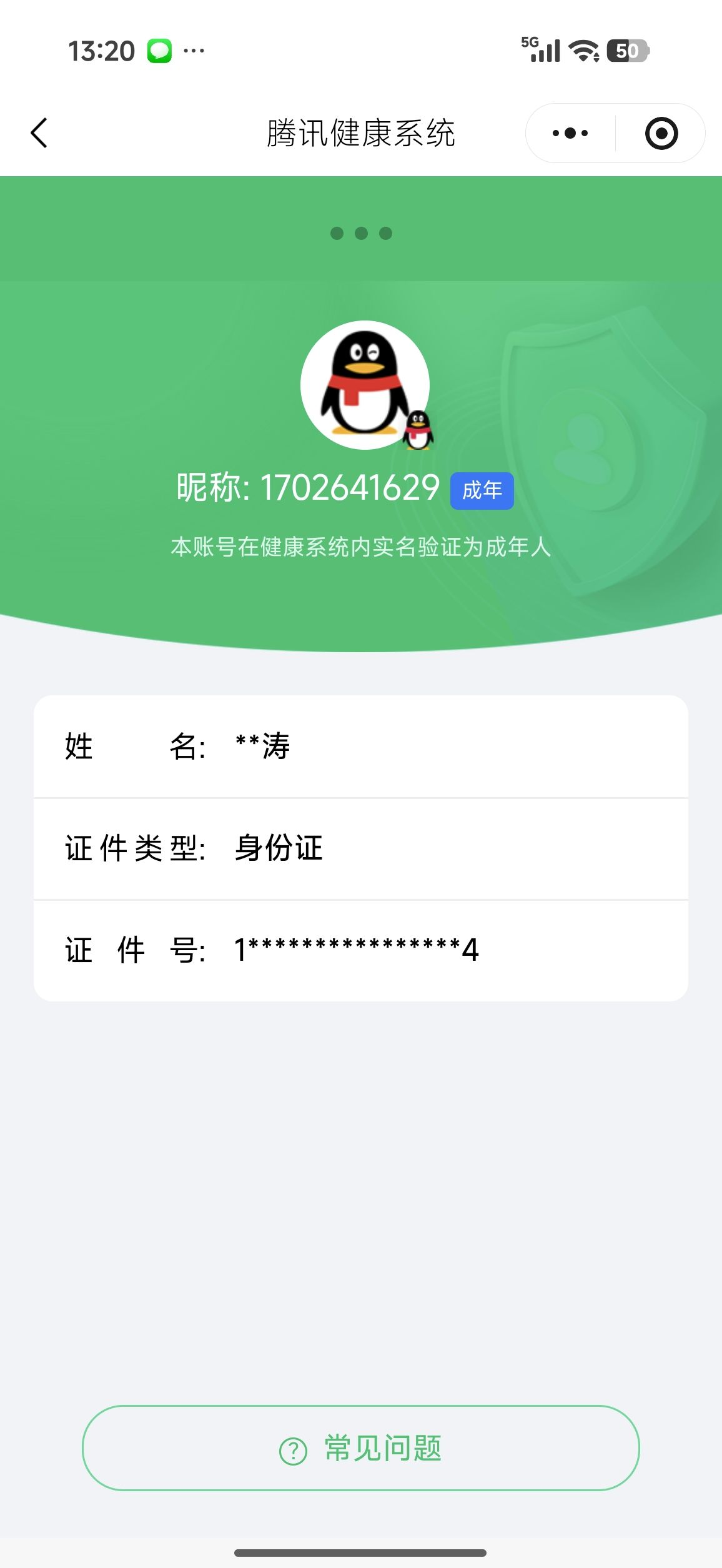Tap the bottom home indicator bar
Viewport: 722px width, 1568px height.
pos(361,1552)
